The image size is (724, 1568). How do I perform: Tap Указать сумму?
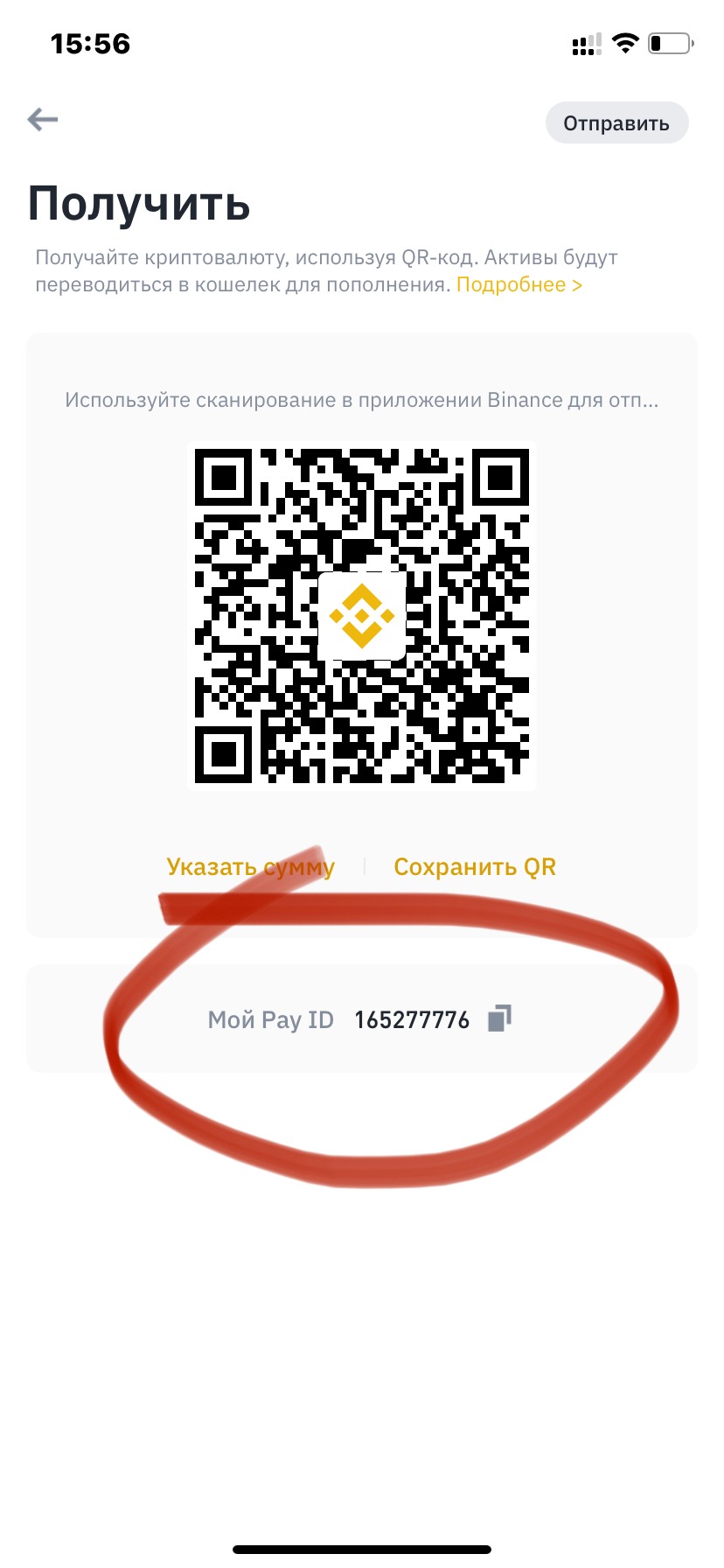(250, 867)
